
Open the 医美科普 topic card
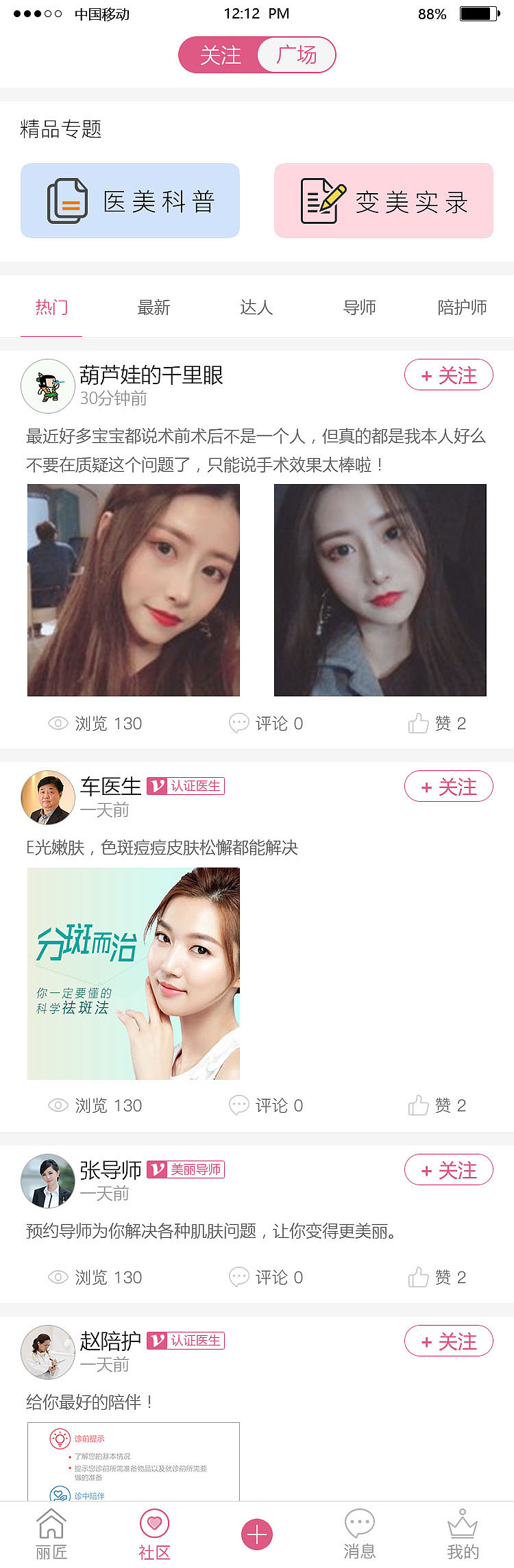point(130,201)
